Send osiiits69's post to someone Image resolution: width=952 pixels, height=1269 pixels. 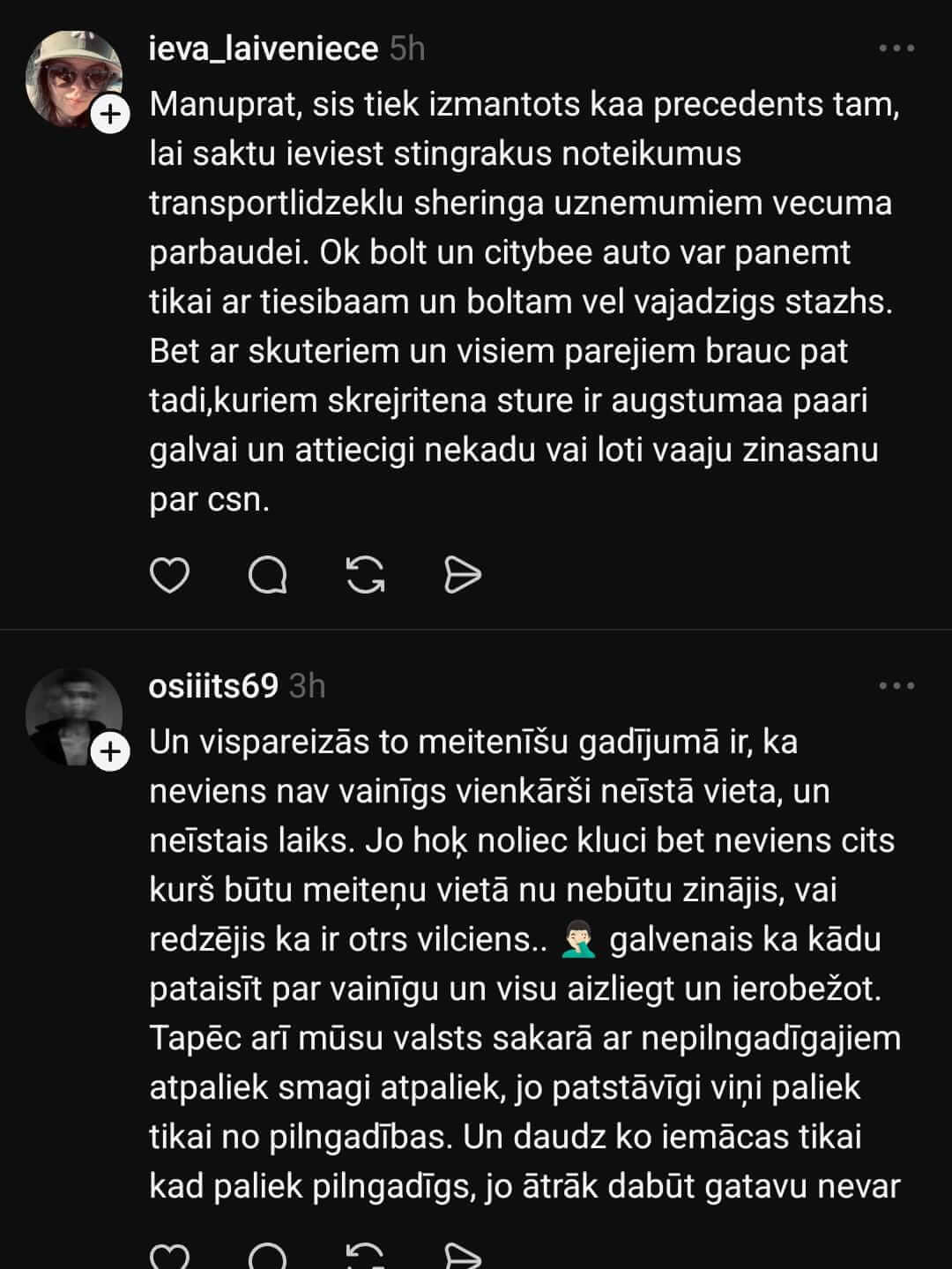point(463,1258)
